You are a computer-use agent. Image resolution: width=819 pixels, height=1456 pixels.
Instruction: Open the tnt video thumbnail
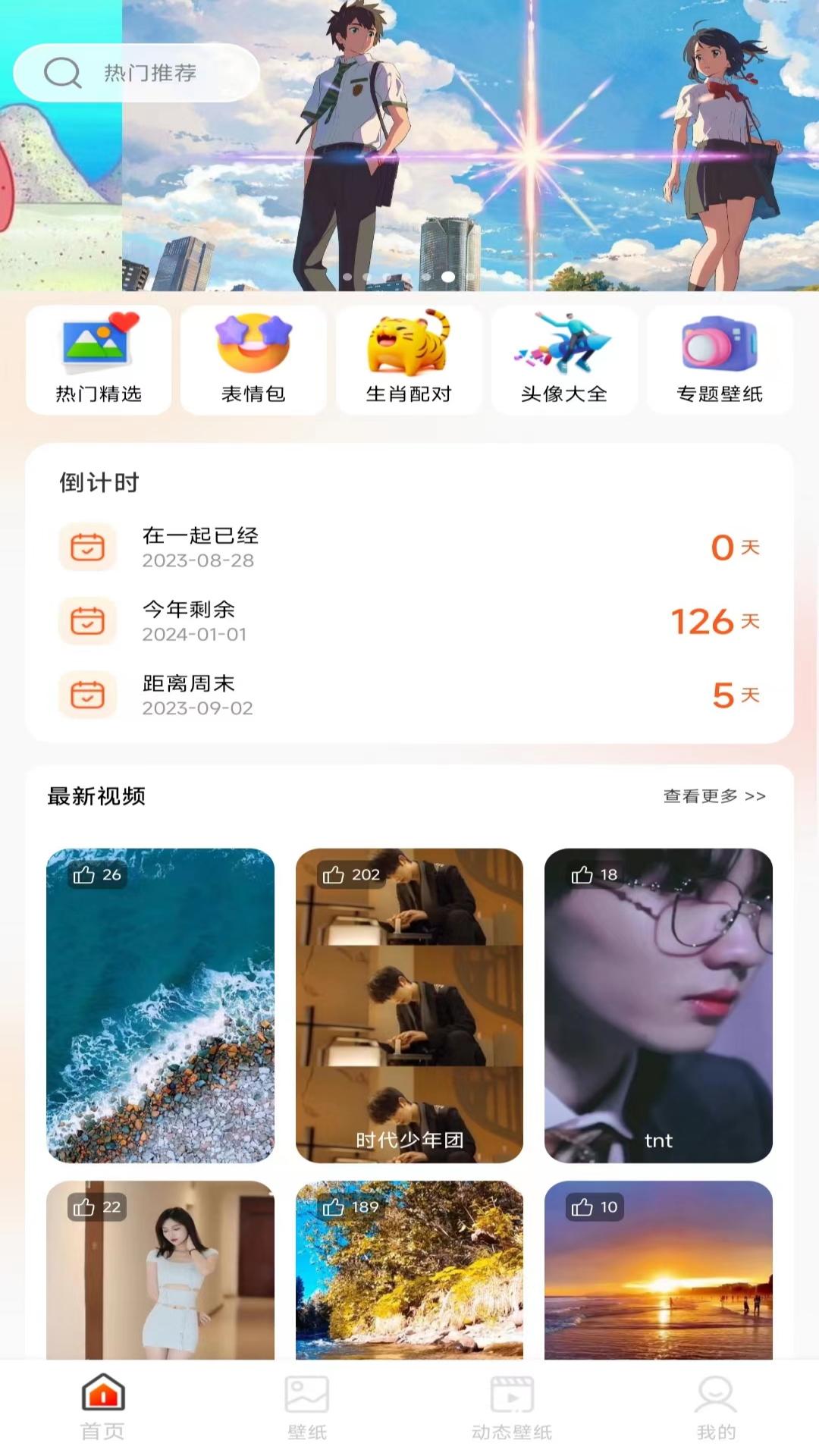(x=658, y=1005)
